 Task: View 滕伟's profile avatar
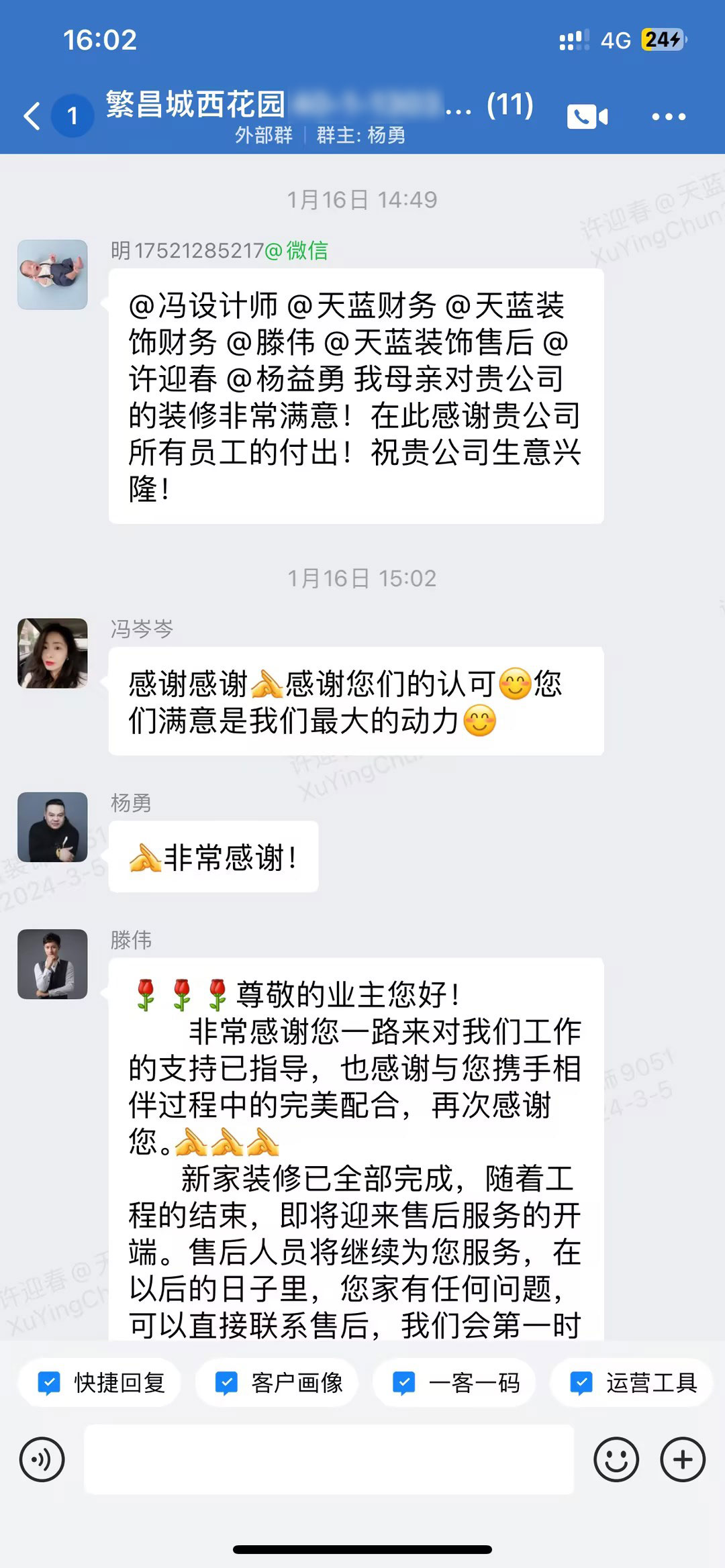(52, 964)
